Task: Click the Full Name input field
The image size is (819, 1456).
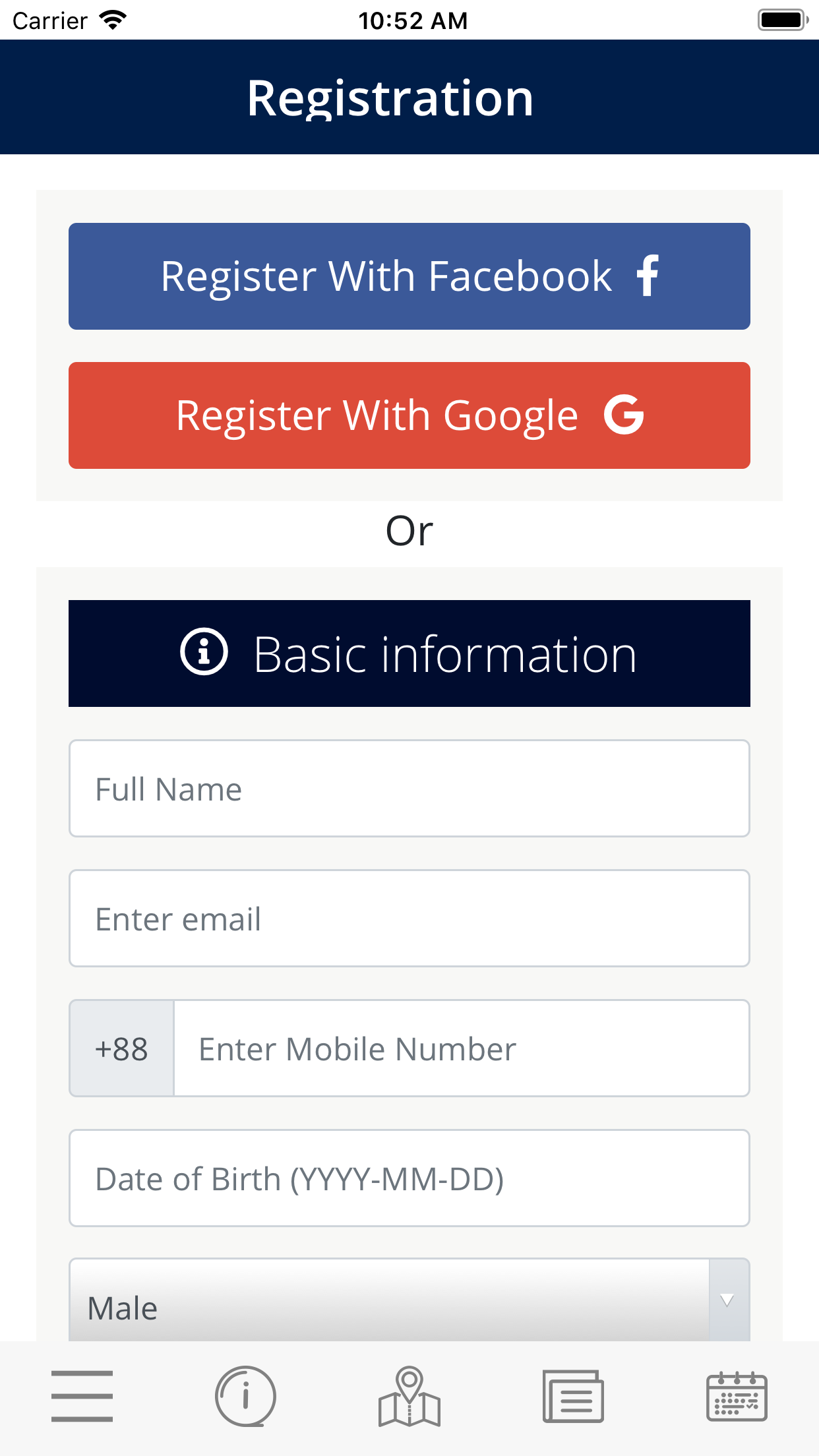Action: 409,789
